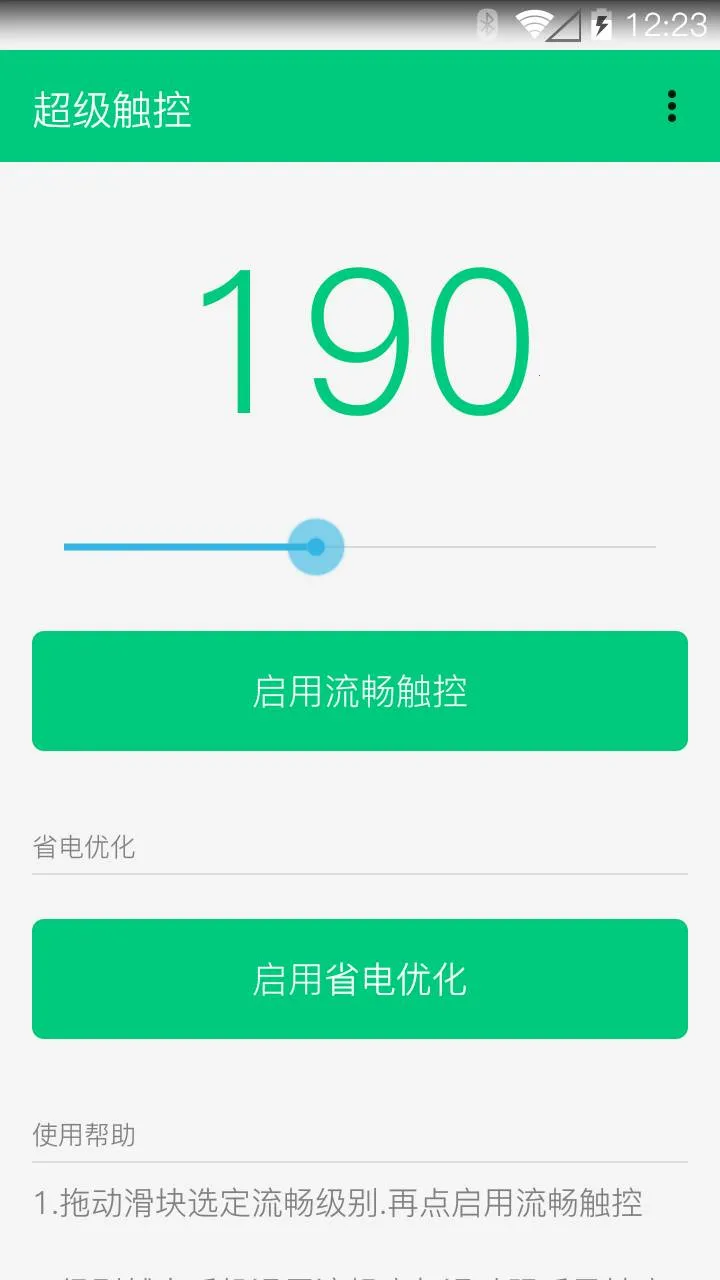The height and width of the screenshot is (1280, 720).
Task: Tap the 启用流畅触控 button
Action: [360, 691]
